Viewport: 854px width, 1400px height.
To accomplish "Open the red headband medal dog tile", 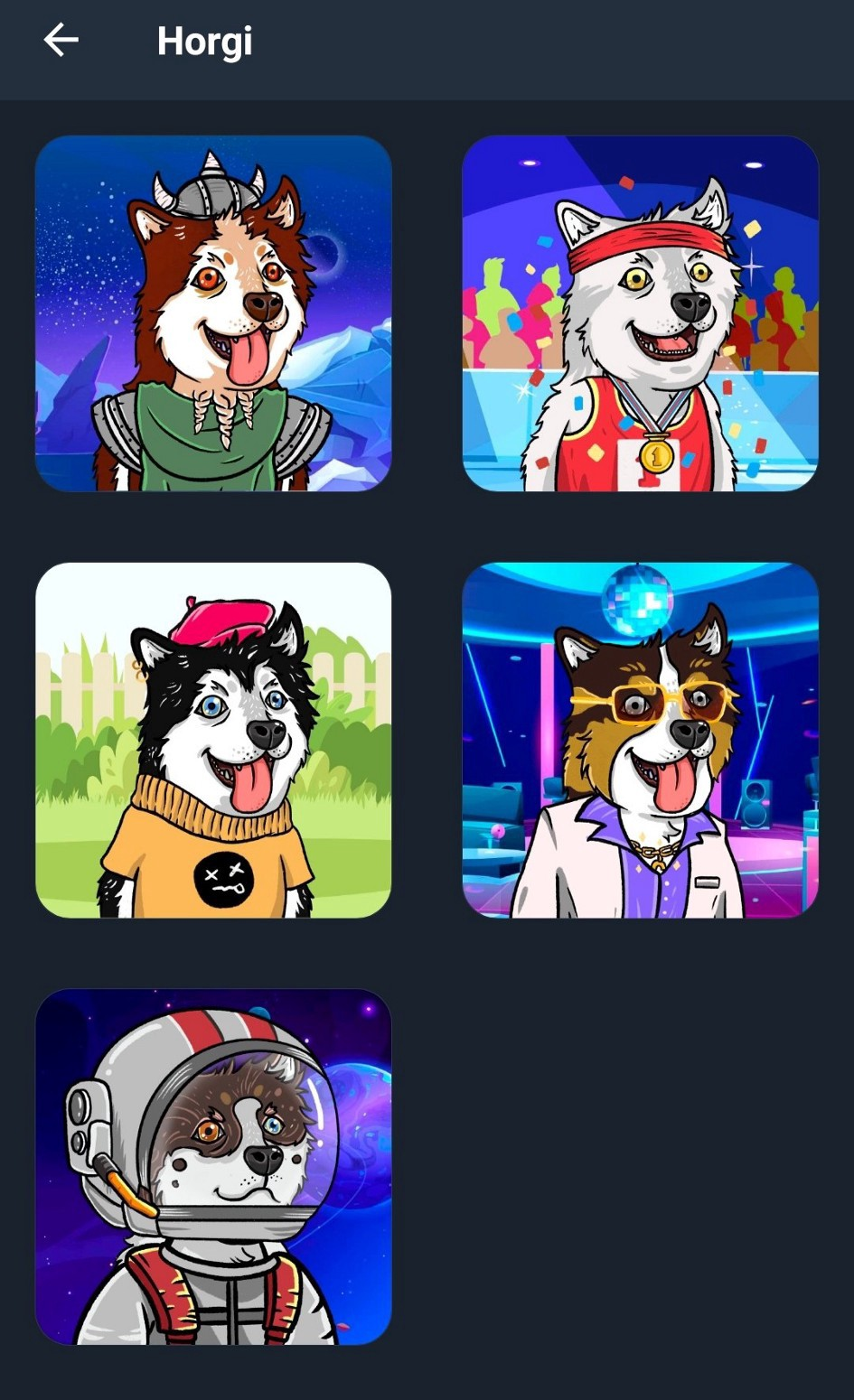I will (640, 313).
